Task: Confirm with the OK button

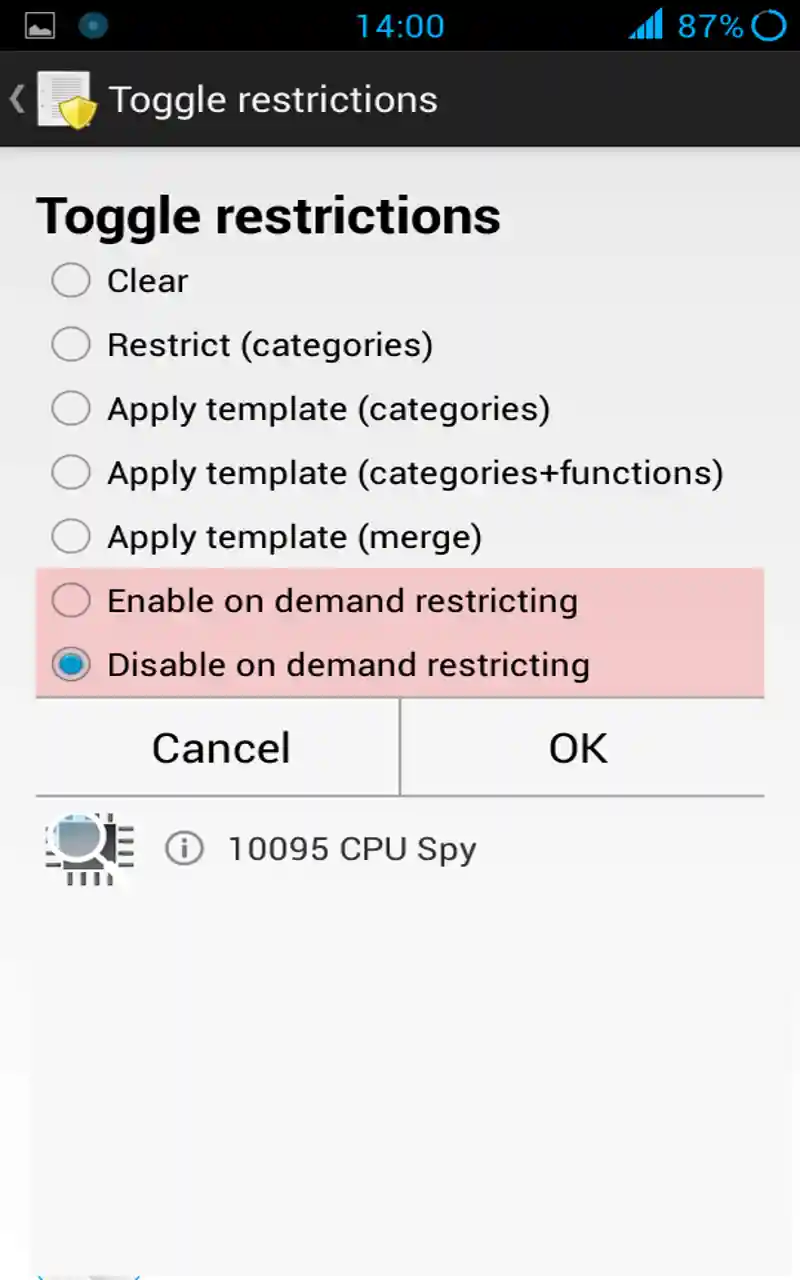Action: pos(580,748)
